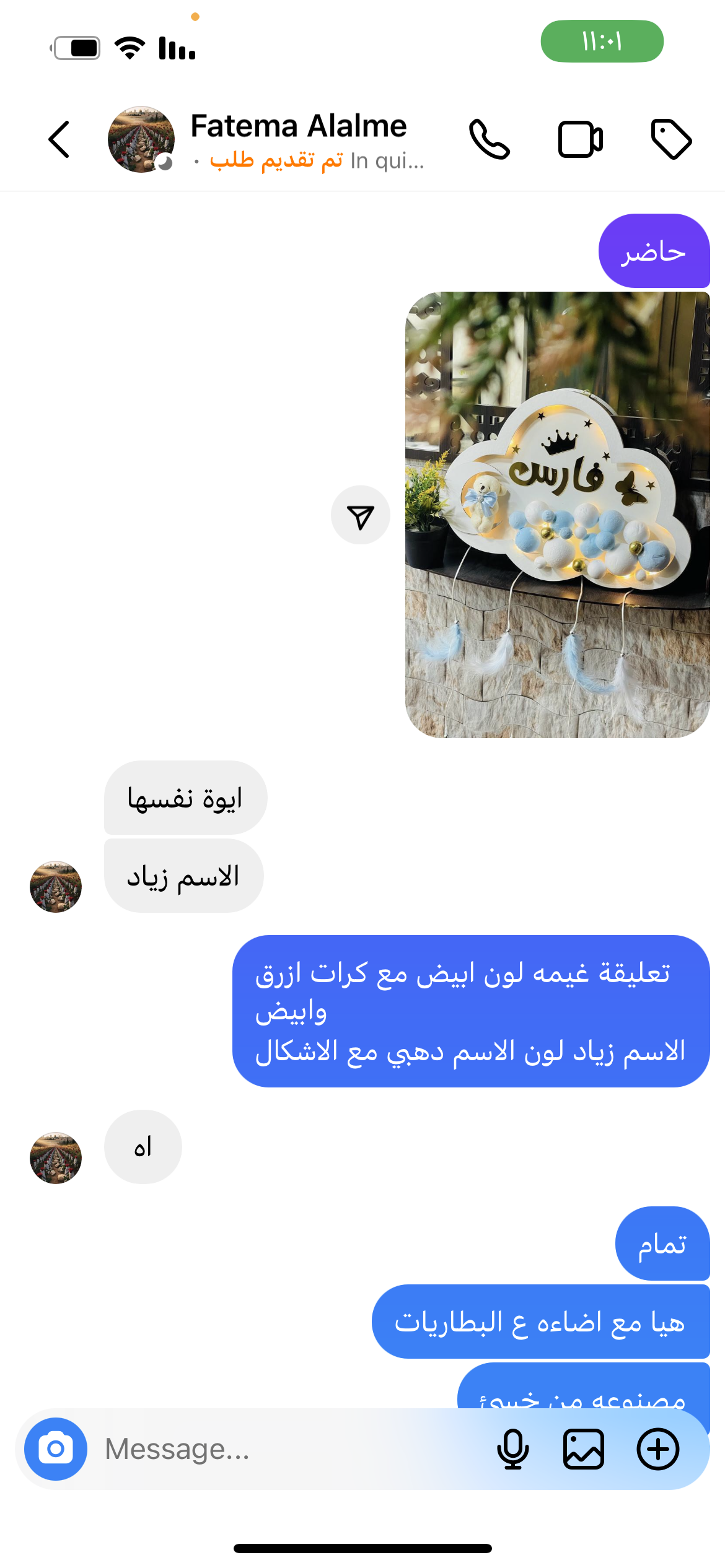The image size is (725, 1568).
Task: Forward the cloud decoration photo
Action: coord(360,515)
